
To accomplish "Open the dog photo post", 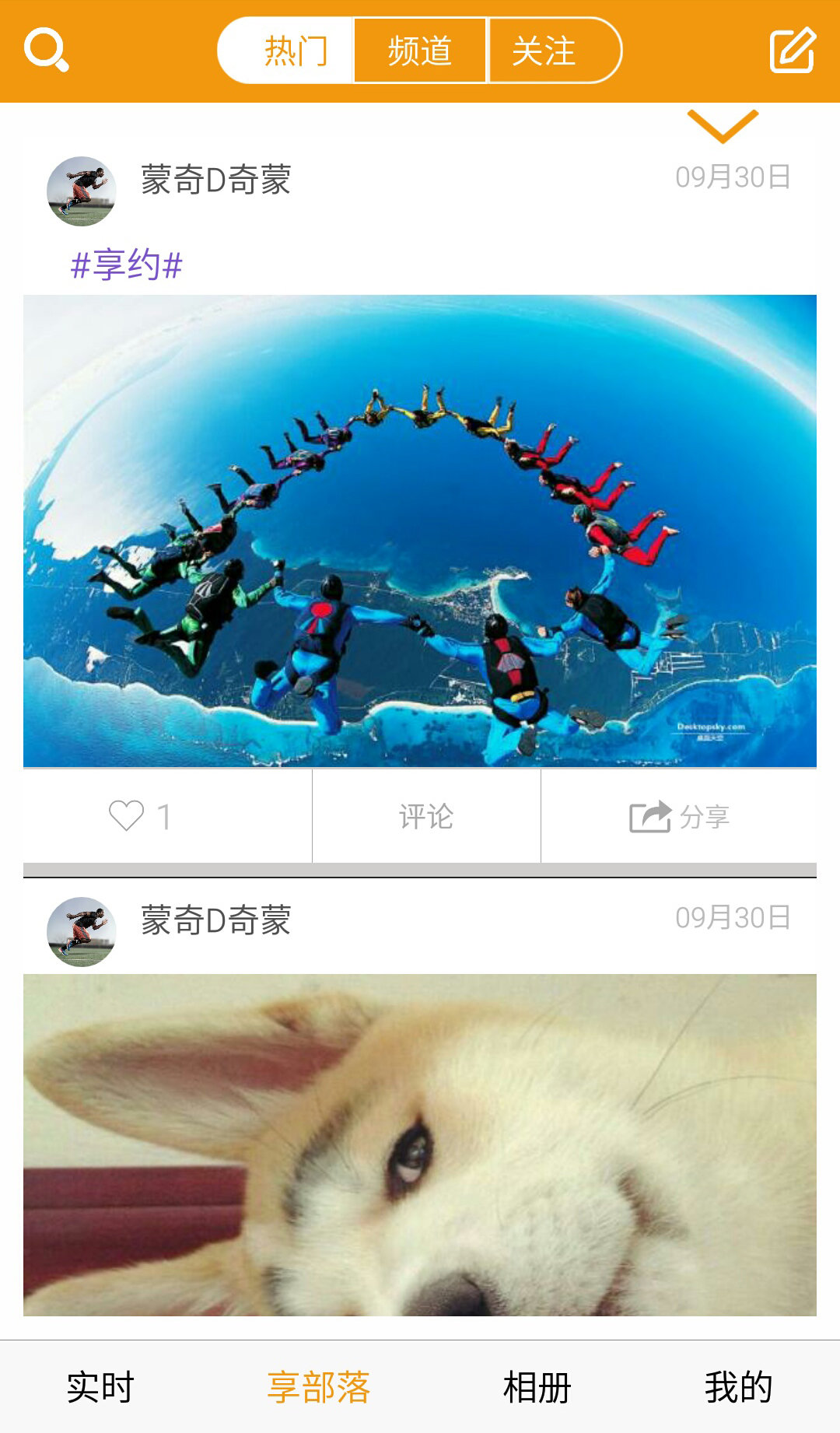I will click(x=420, y=1144).
